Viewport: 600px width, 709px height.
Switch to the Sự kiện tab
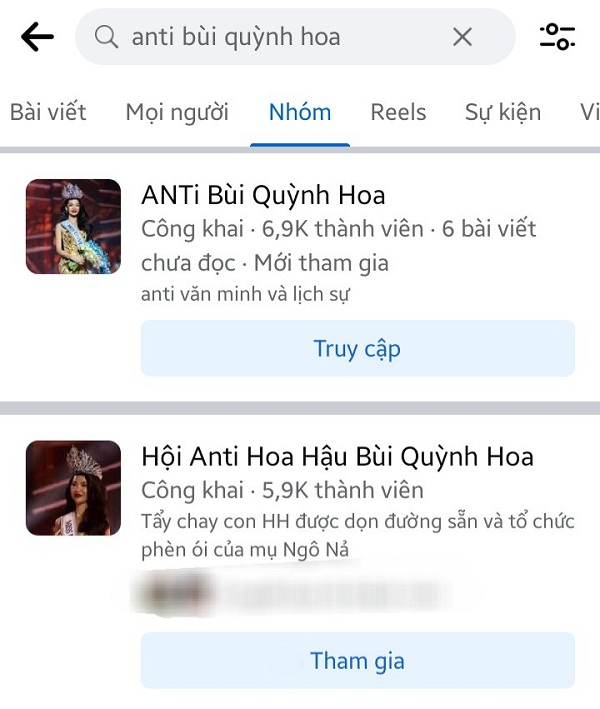tap(502, 112)
